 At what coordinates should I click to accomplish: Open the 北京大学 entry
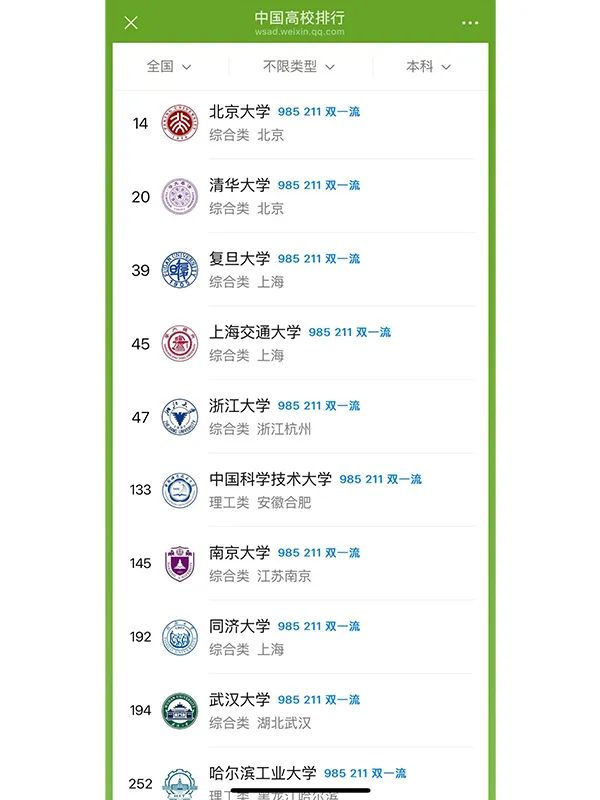coord(300,123)
